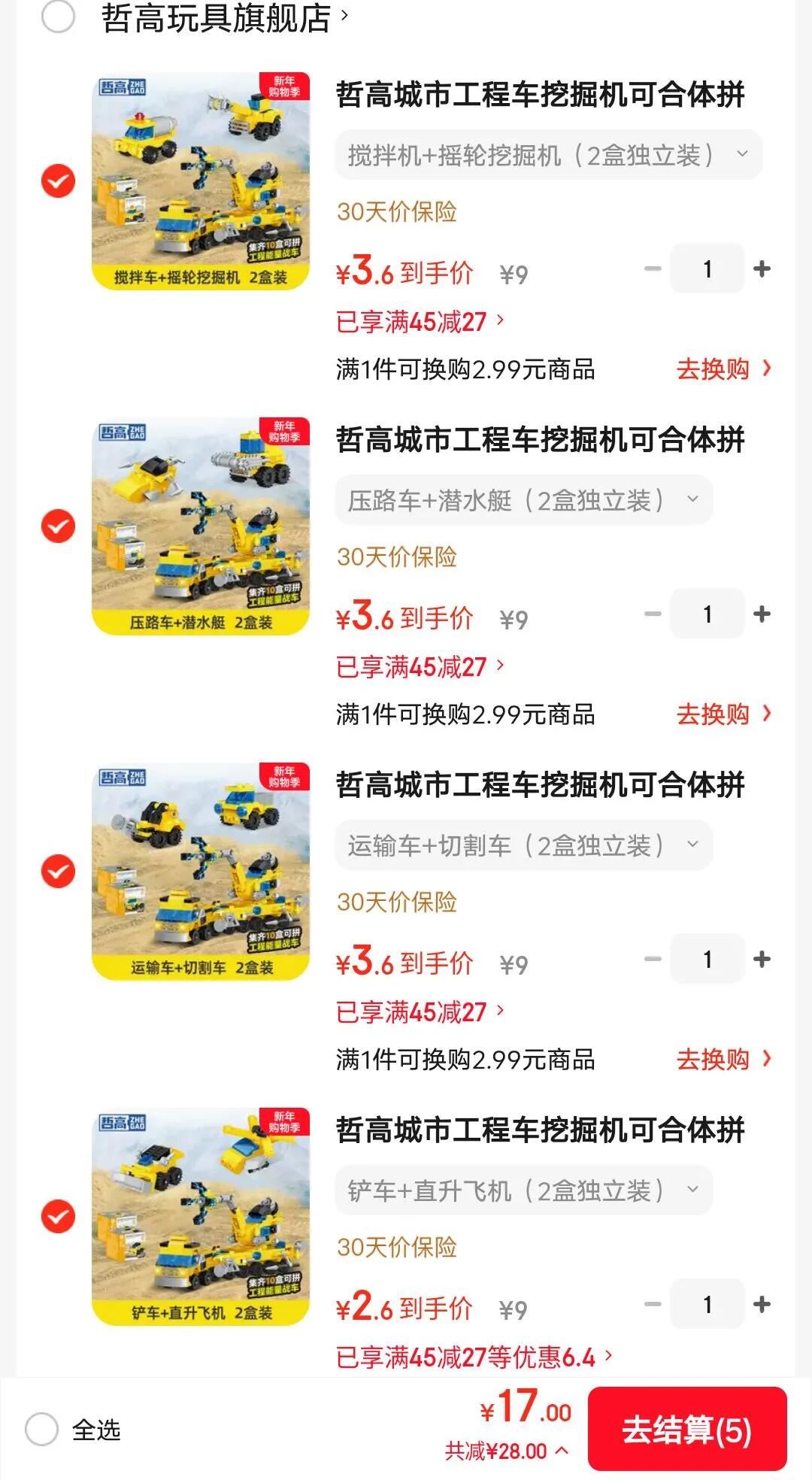The width and height of the screenshot is (812, 1480).
Task: Expand 共减¥28.00 discount breakdown
Action: (x=507, y=1451)
